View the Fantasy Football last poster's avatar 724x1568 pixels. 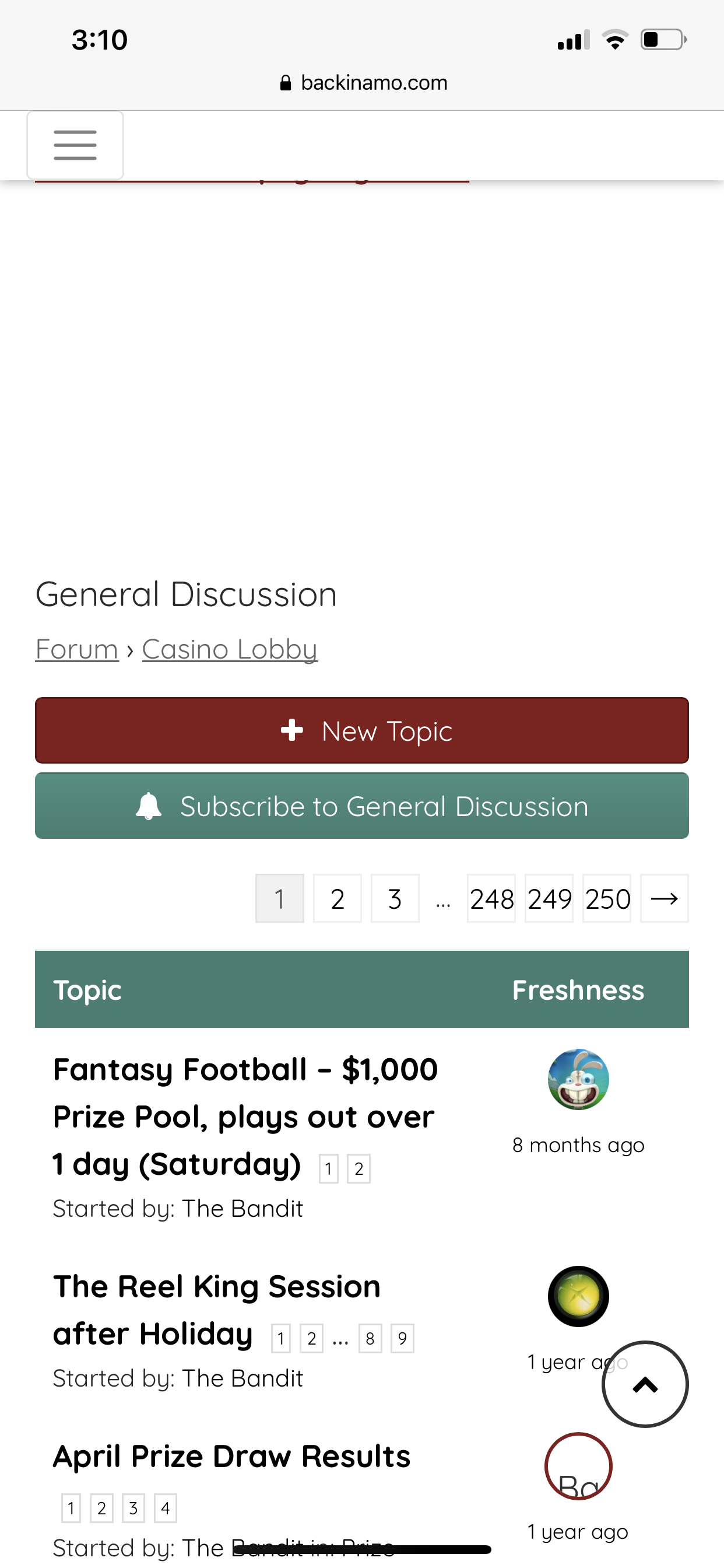pos(578,1079)
